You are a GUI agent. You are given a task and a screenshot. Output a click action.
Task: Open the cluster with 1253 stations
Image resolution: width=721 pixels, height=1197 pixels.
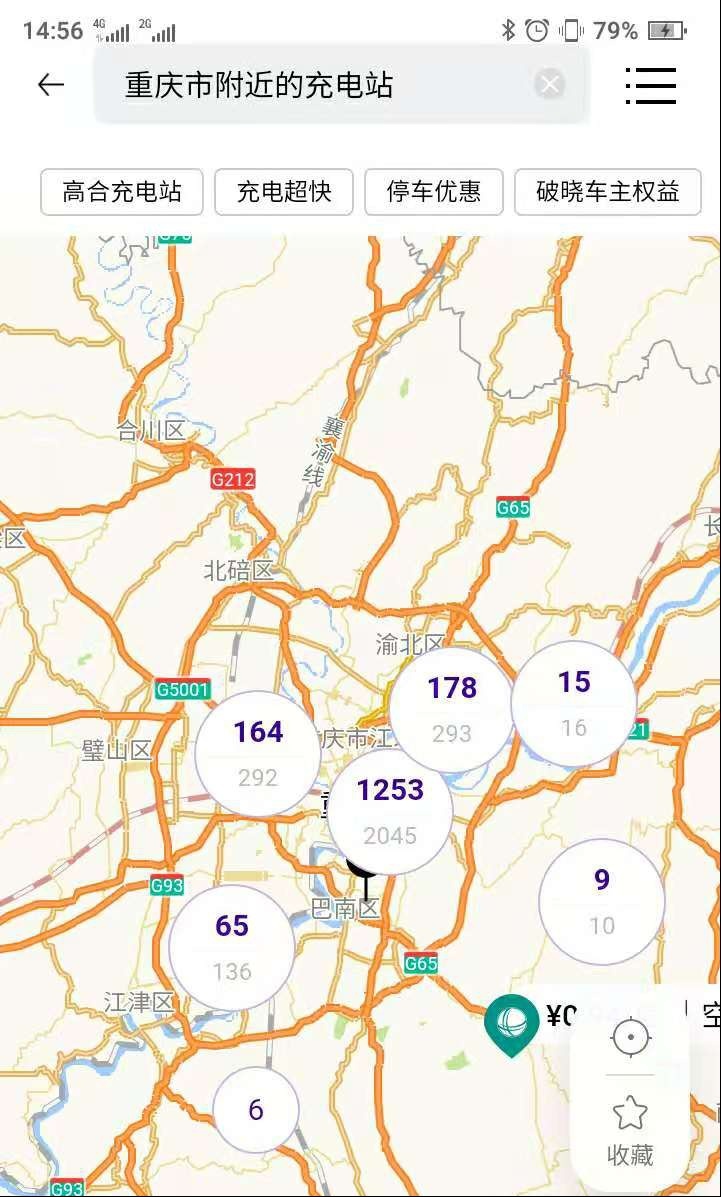click(x=390, y=811)
